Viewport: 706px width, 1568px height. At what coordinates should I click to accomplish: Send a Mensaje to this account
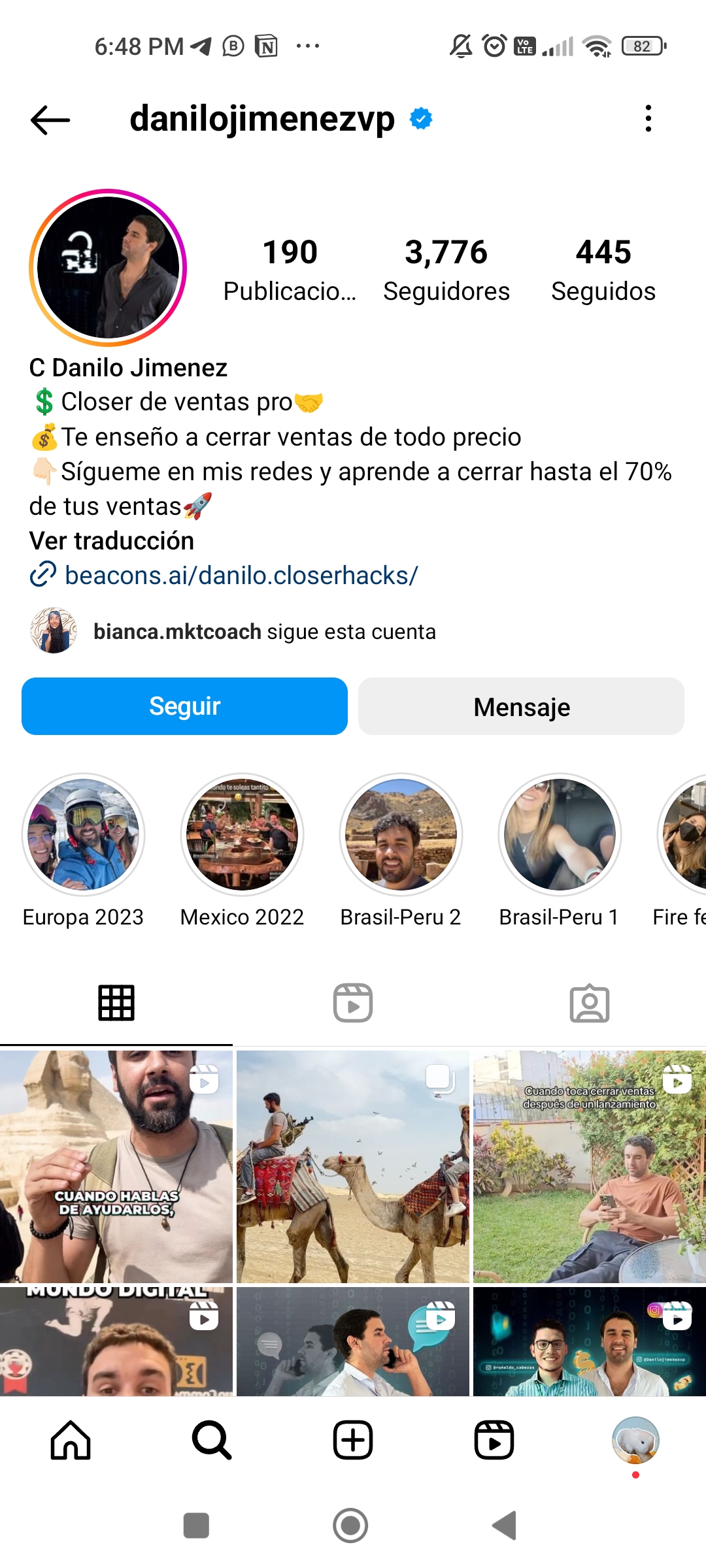(x=521, y=706)
